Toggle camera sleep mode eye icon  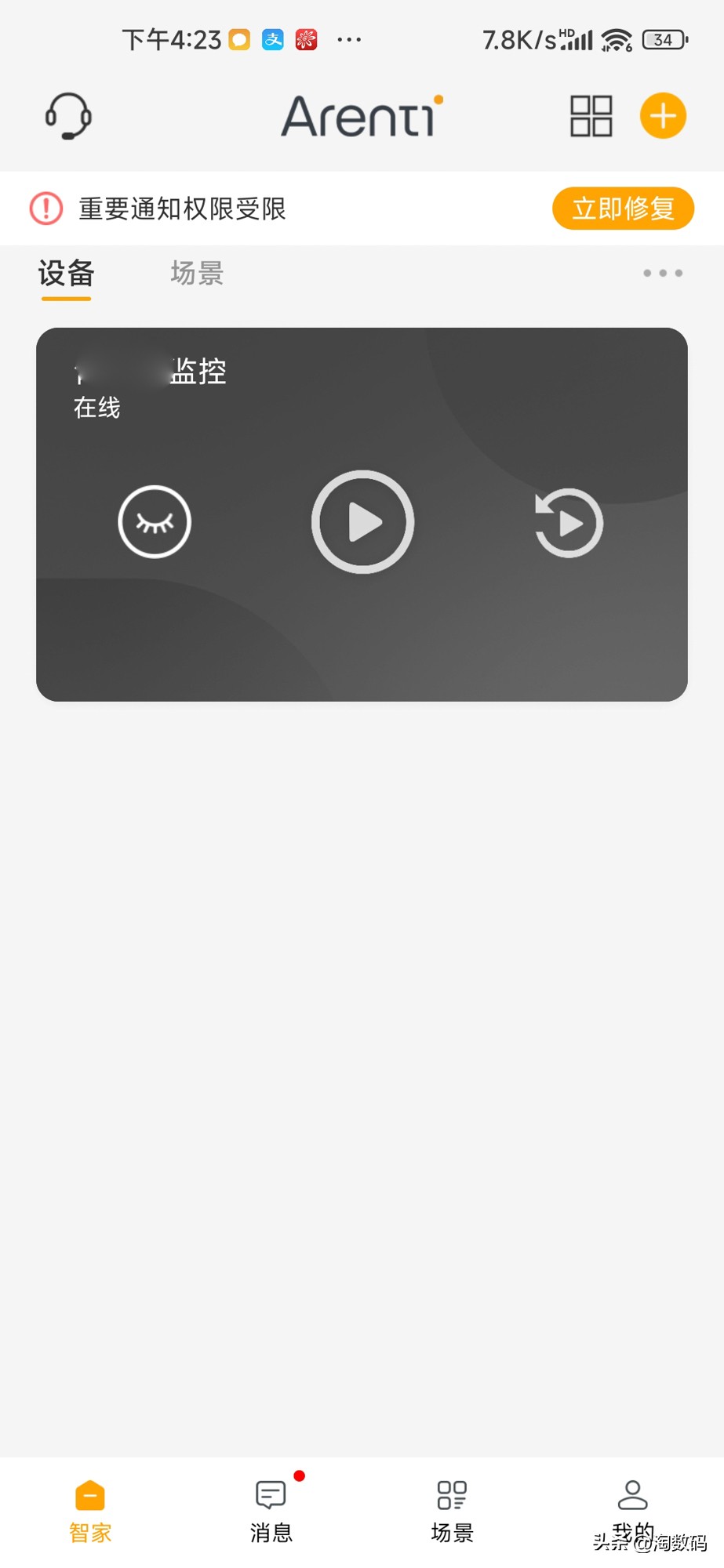point(155,522)
